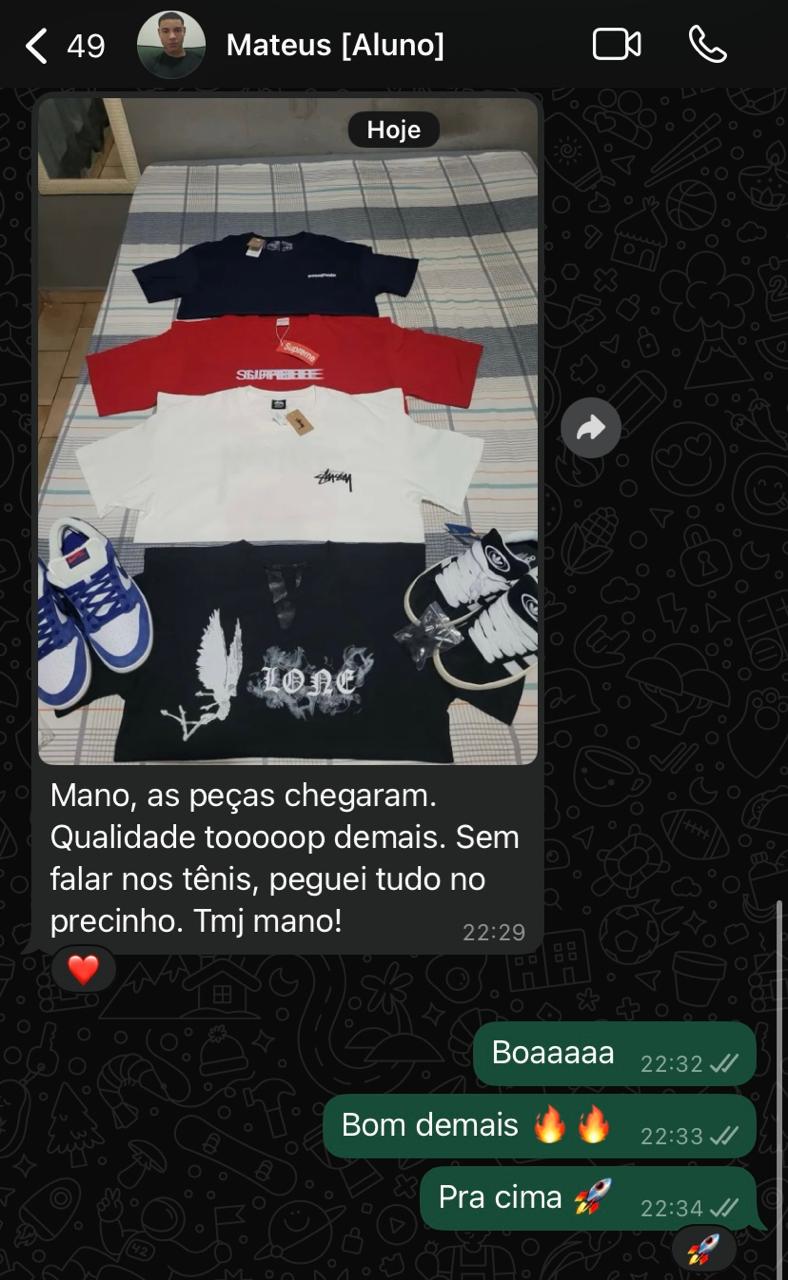Open the photo of clothes and sneakers
This screenshot has height=1280, width=788.
click(288, 430)
